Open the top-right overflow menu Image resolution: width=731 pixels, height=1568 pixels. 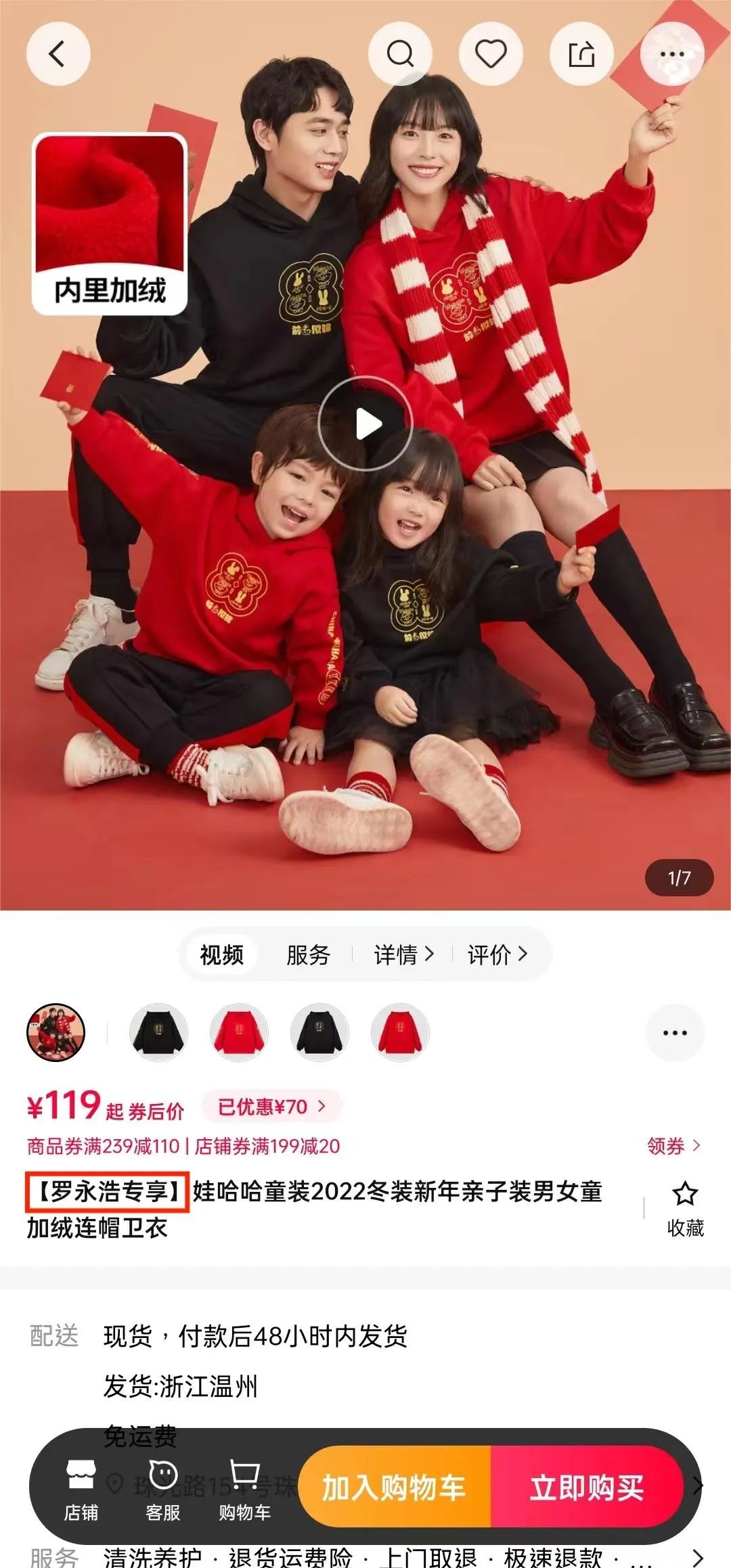tap(672, 54)
